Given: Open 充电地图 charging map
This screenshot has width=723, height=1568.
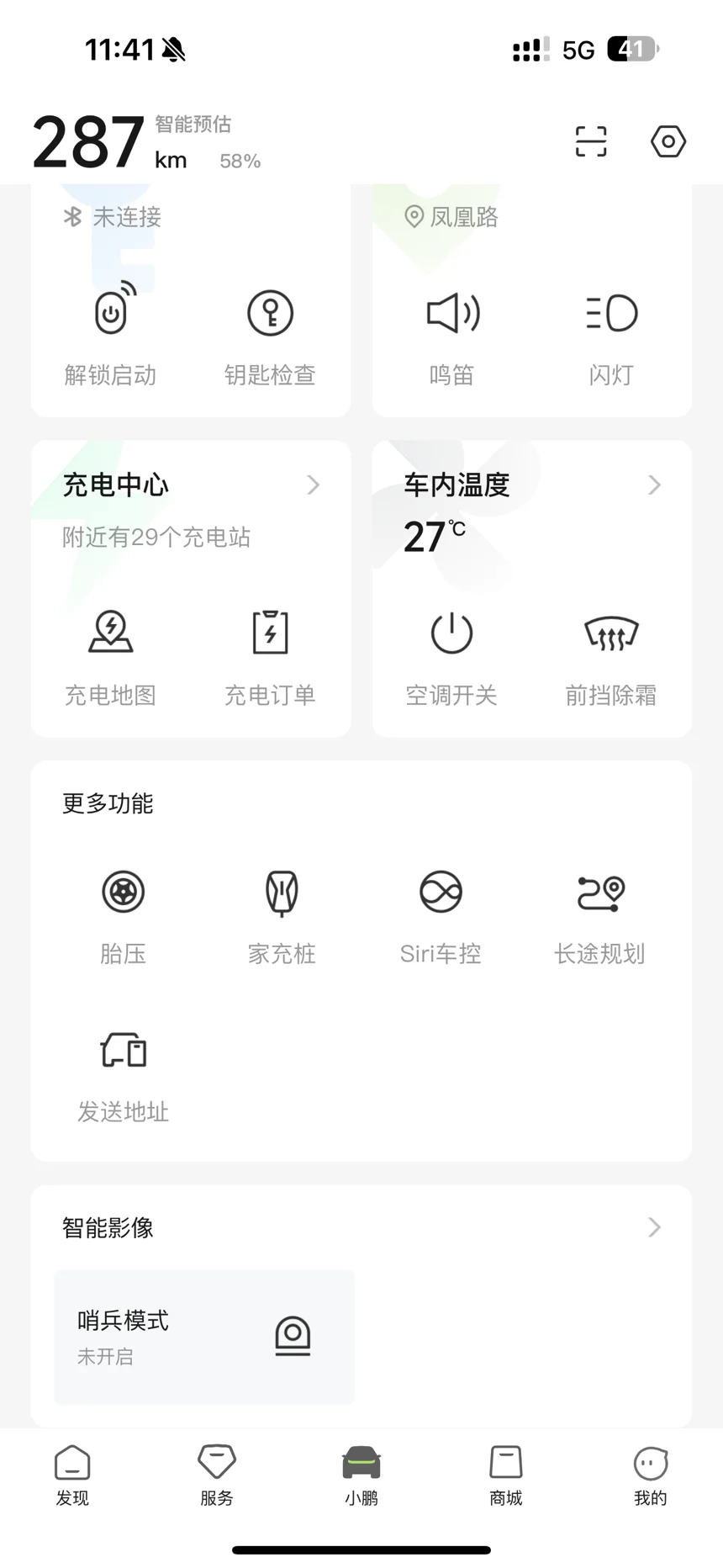Looking at the screenshot, I should click(x=111, y=659).
